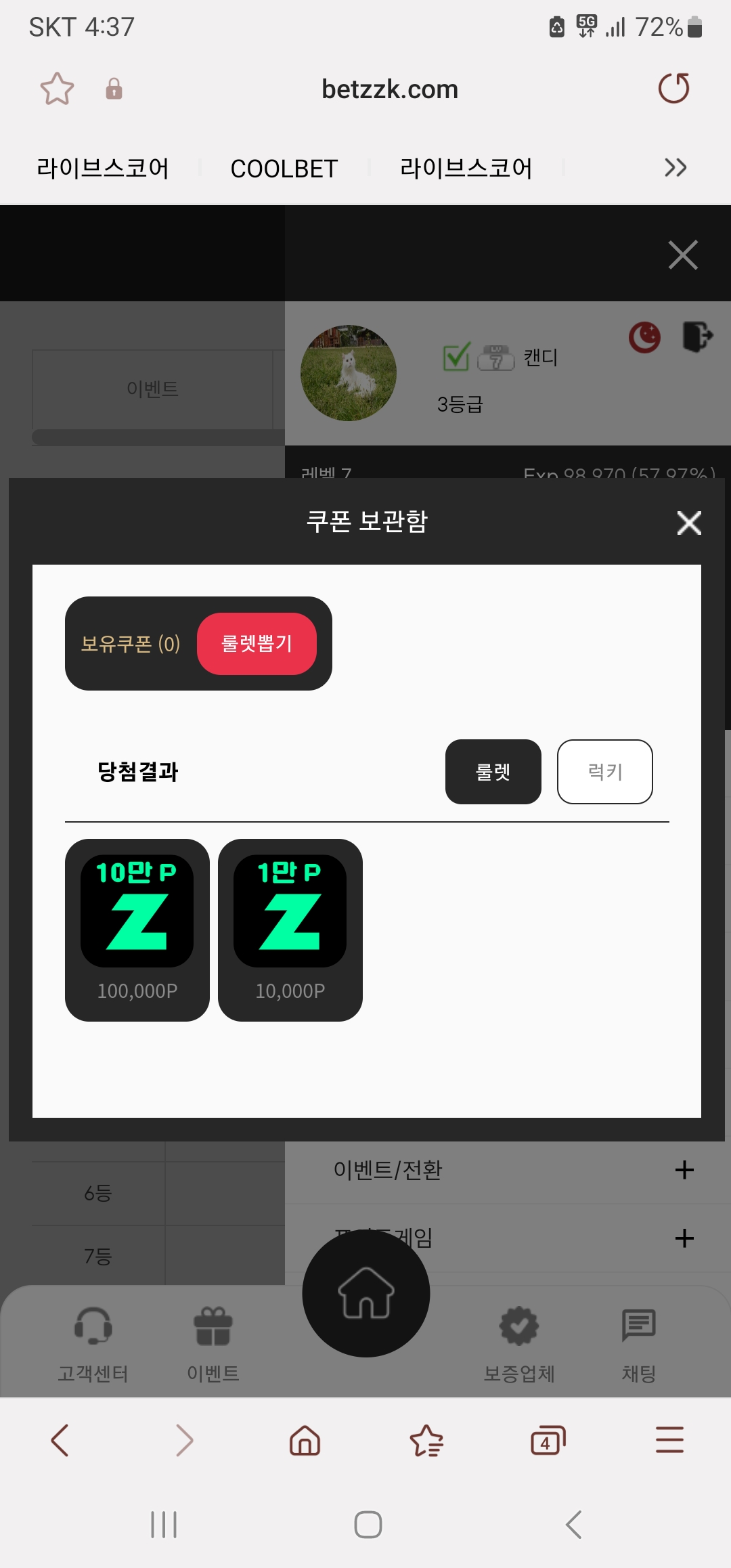
Task: Open the browser hamburger menu
Action: pos(669,1440)
